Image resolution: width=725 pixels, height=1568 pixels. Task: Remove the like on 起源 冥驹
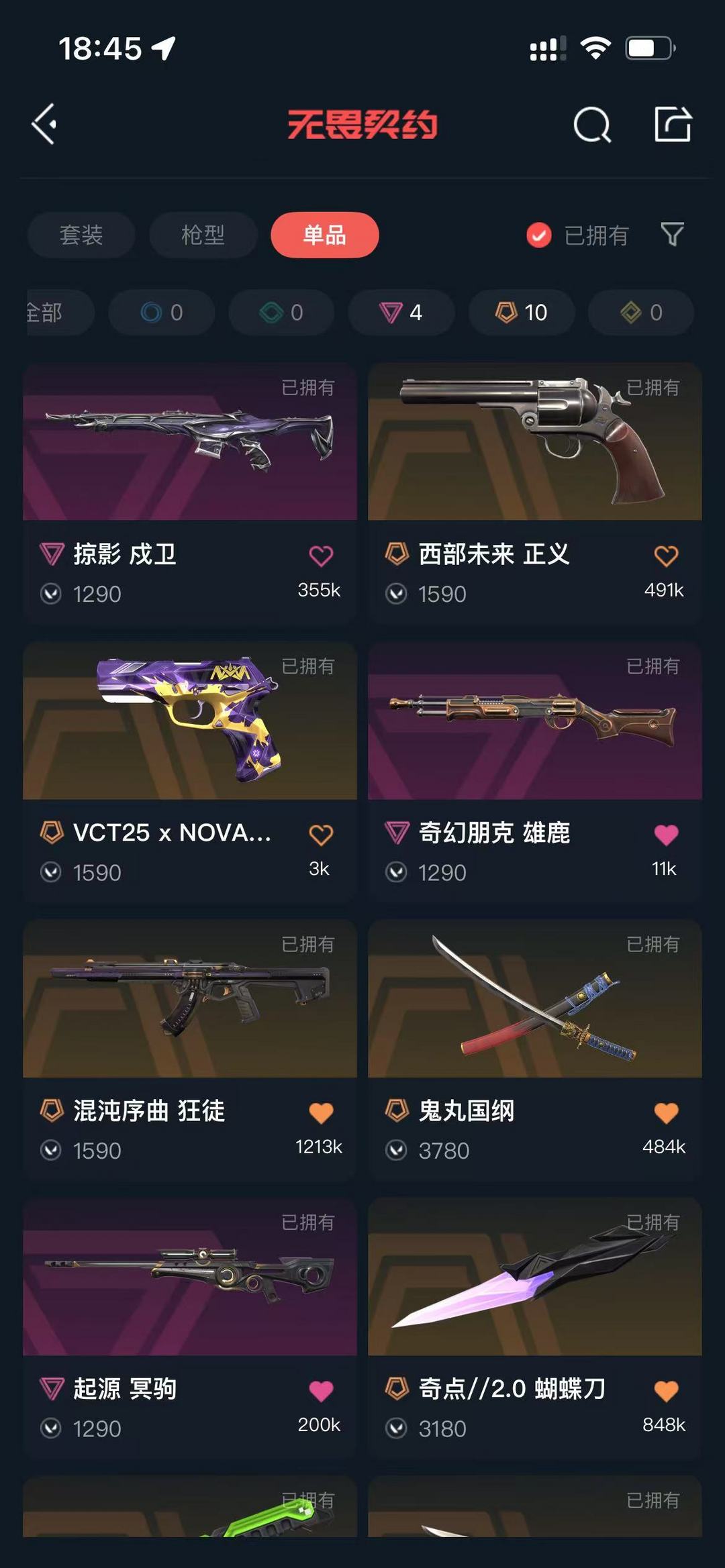click(x=321, y=1391)
